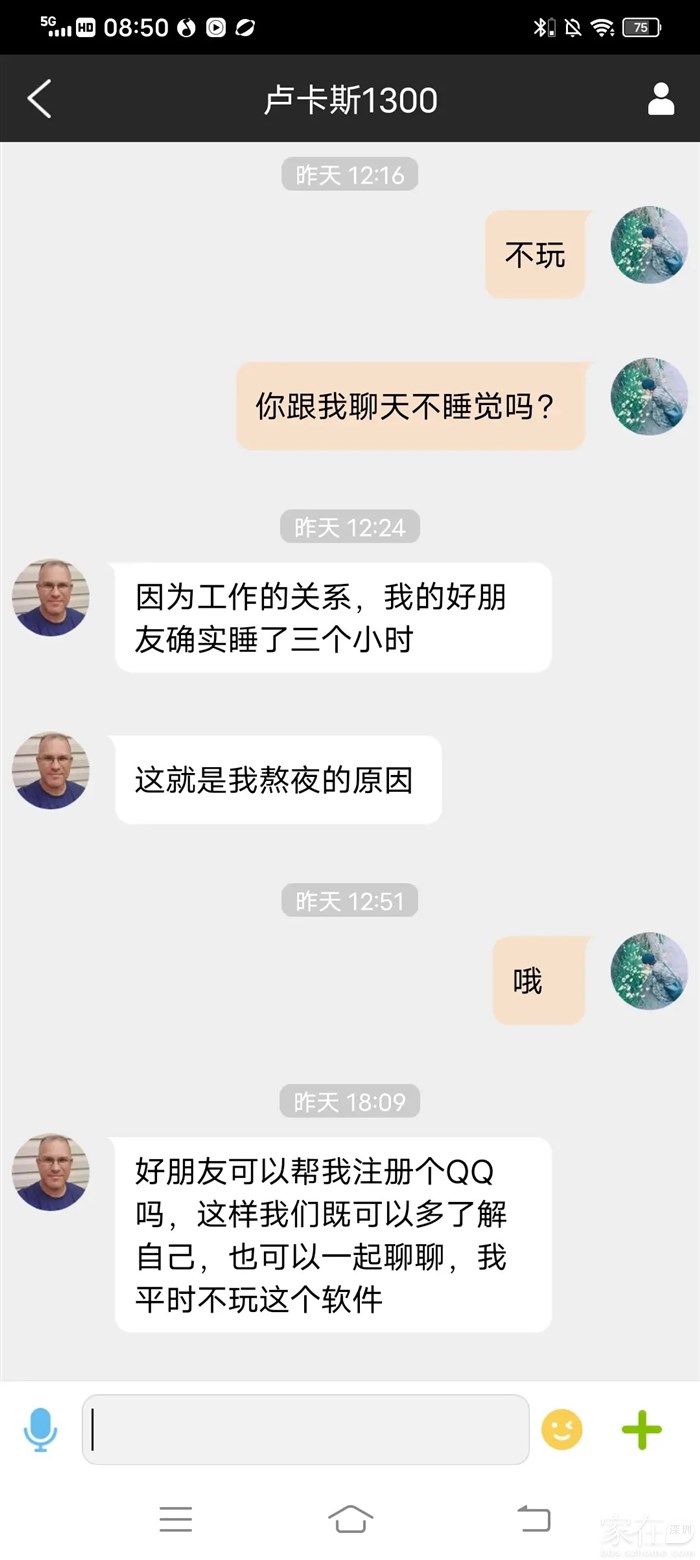Tap the voice input microphone
Screen dimensions: 700x1560
tap(40, 1429)
